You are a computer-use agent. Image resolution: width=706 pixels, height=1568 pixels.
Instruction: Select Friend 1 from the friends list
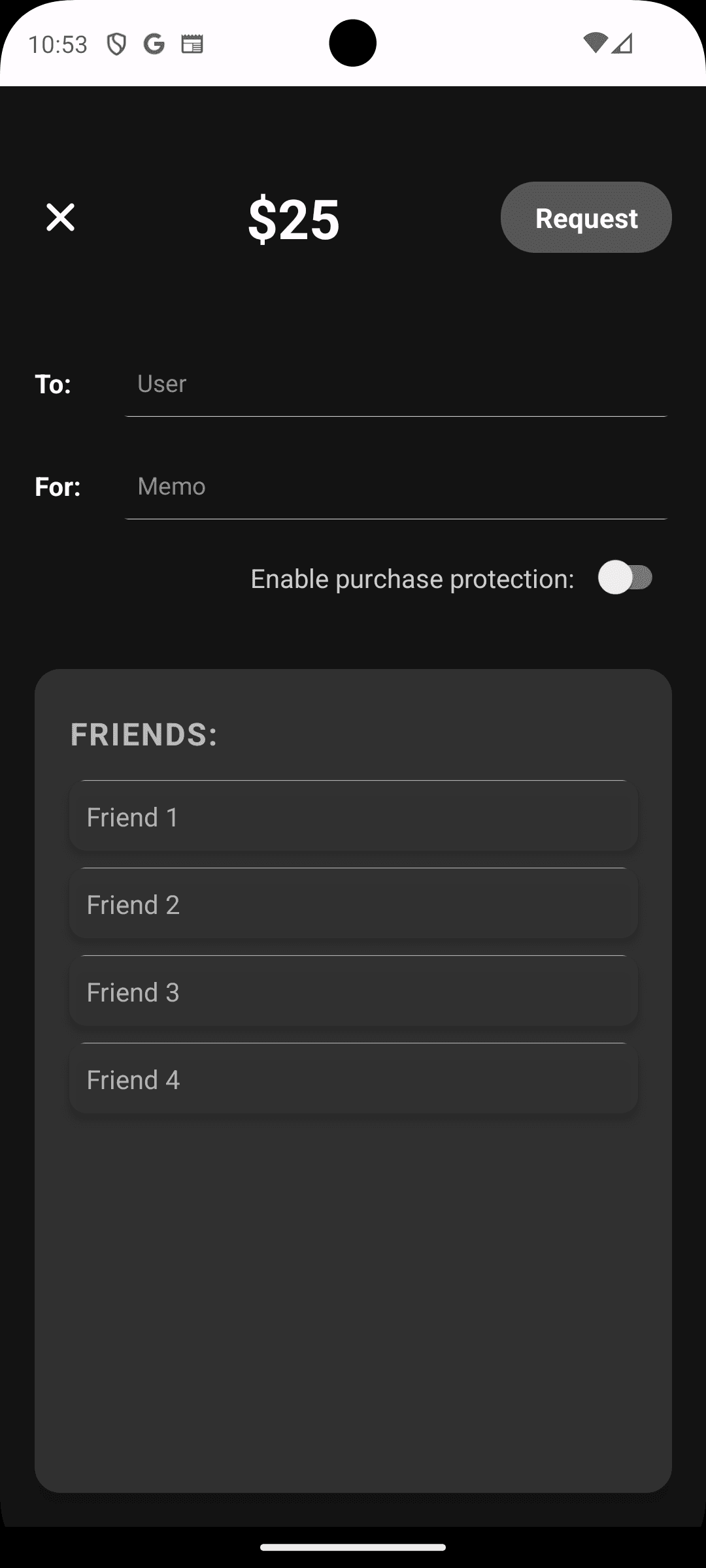[353, 816]
